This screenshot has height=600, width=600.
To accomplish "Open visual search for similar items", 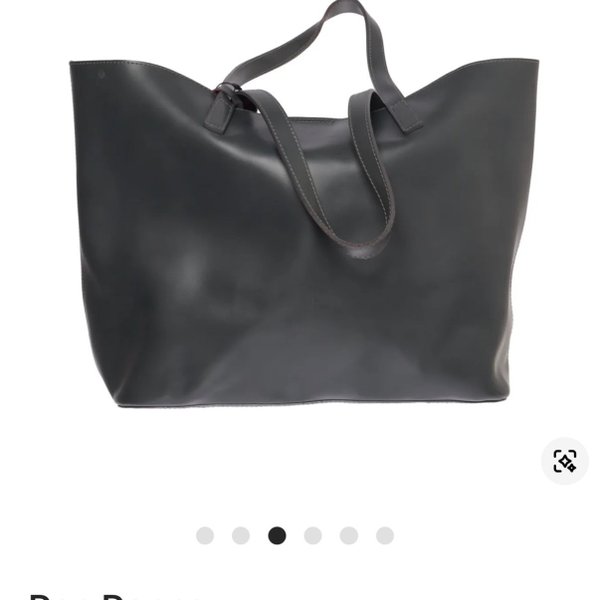I will 565,461.
